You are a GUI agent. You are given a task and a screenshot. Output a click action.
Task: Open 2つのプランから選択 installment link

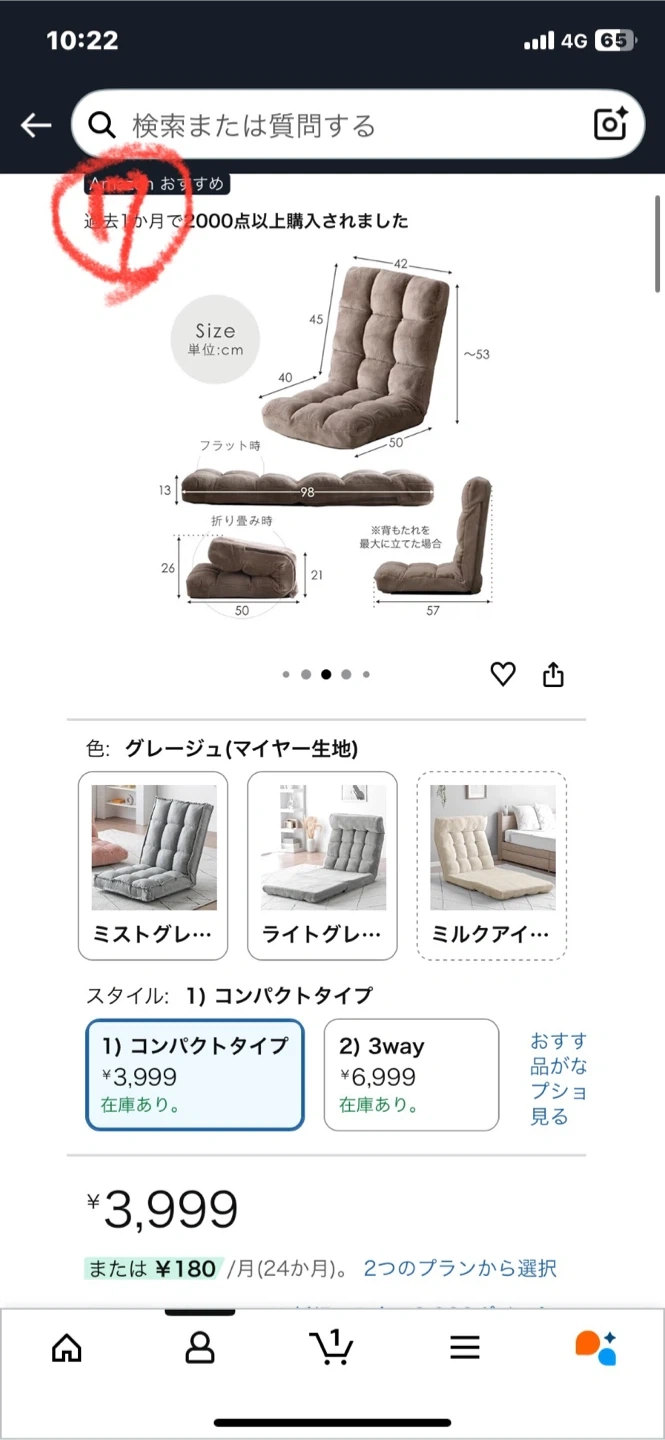click(459, 1268)
